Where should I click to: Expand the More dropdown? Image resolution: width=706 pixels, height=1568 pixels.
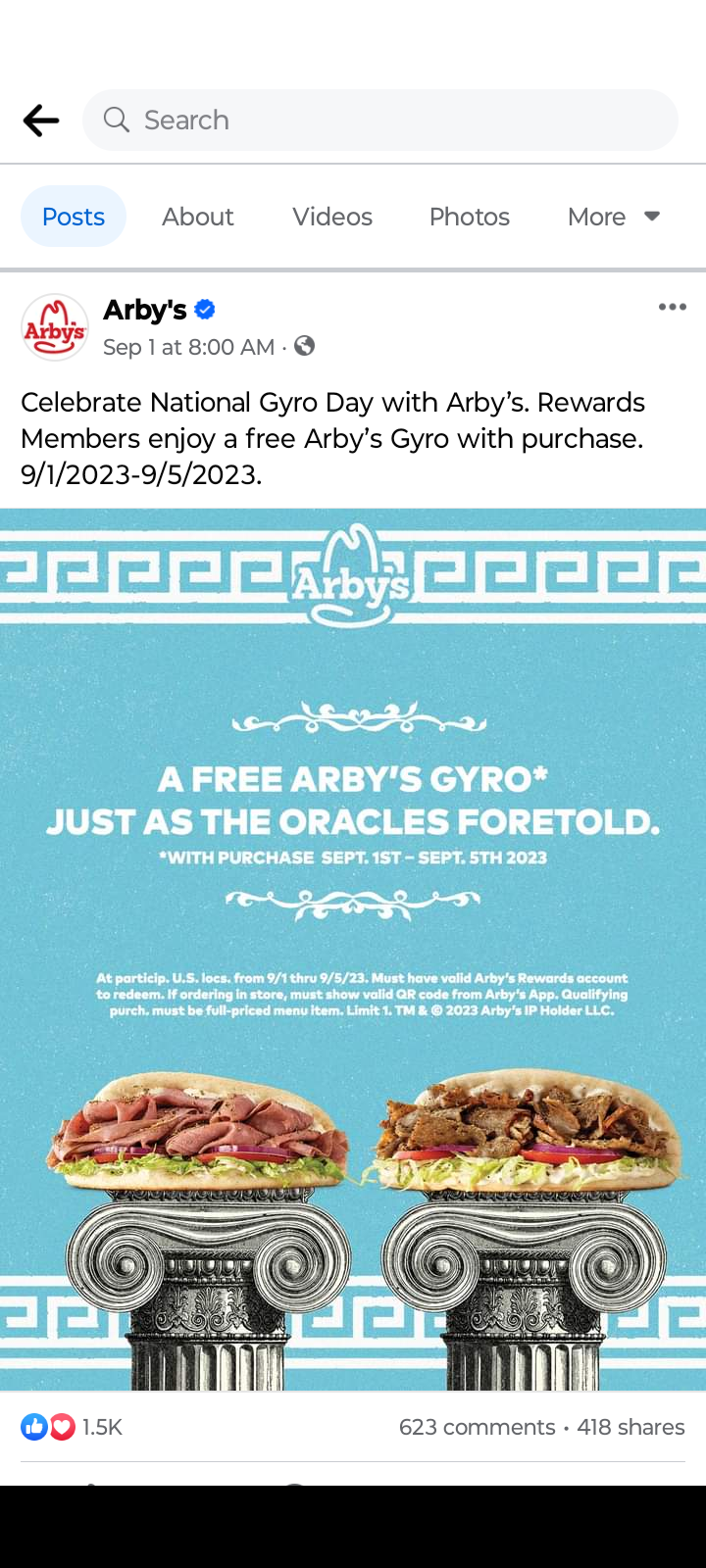[613, 217]
